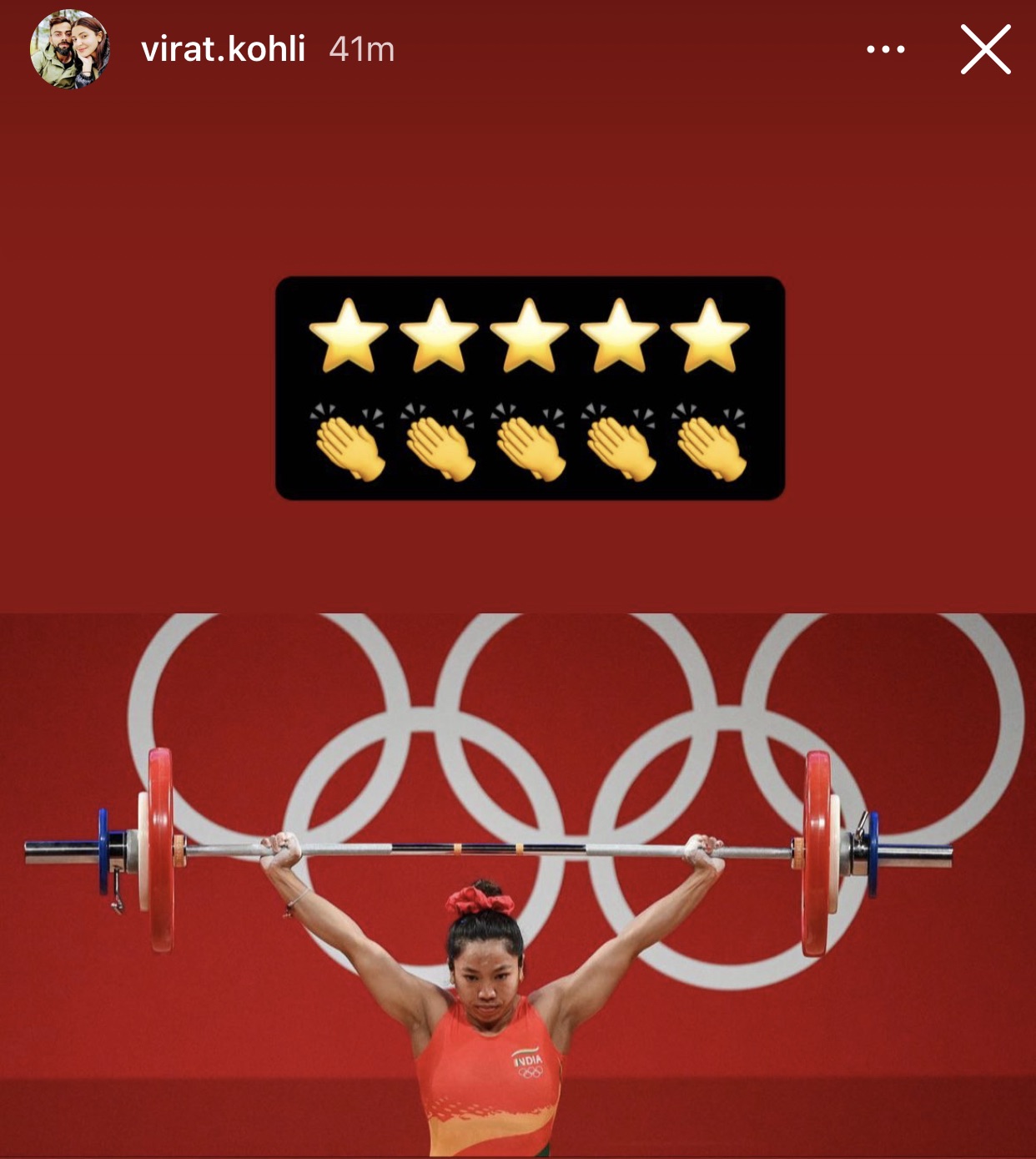Open virat.kohli's profile picture
Screen dimensions: 1036x1159
tap(70, 49)
